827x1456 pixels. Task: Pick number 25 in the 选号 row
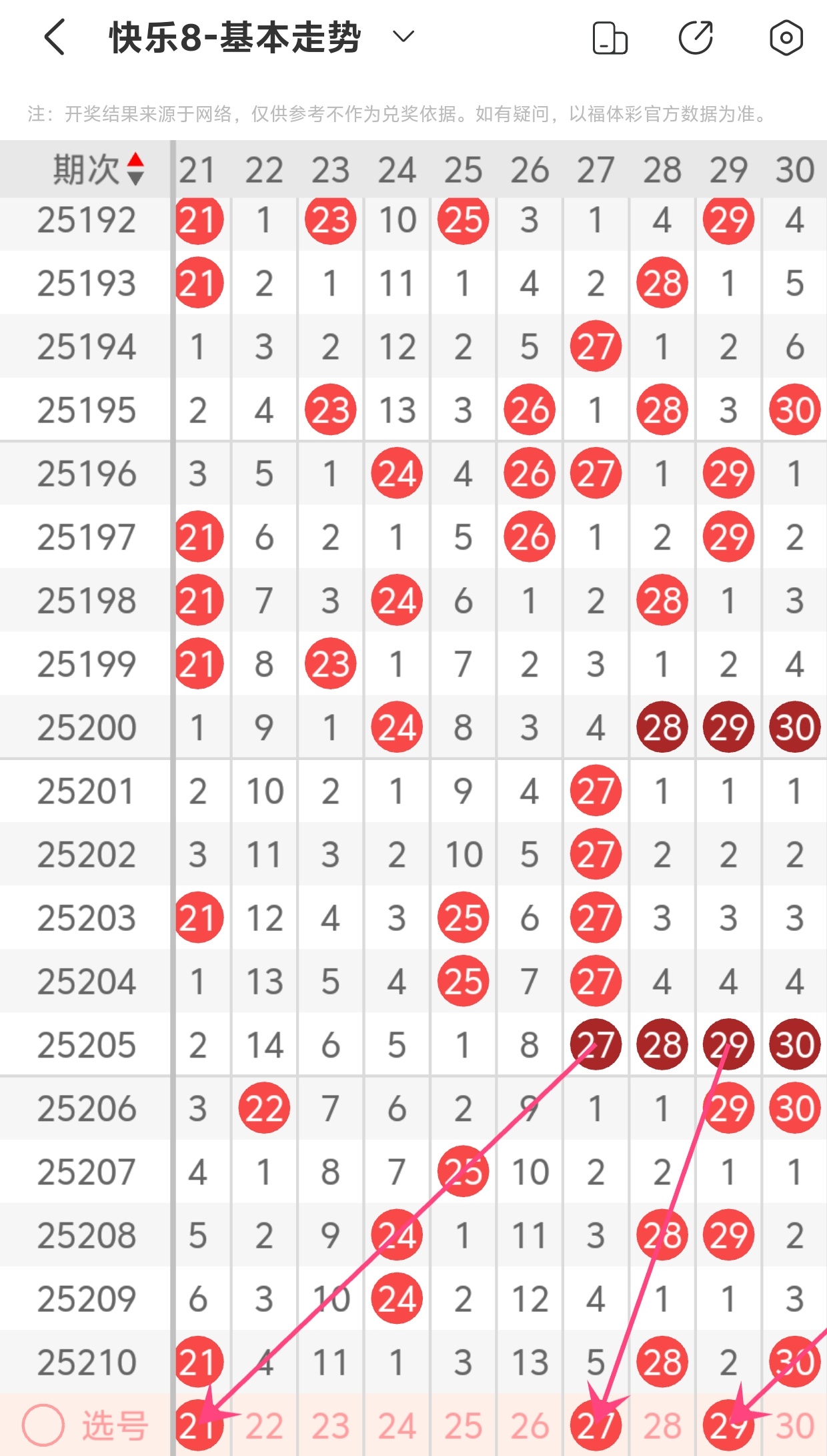(463, 1426)
